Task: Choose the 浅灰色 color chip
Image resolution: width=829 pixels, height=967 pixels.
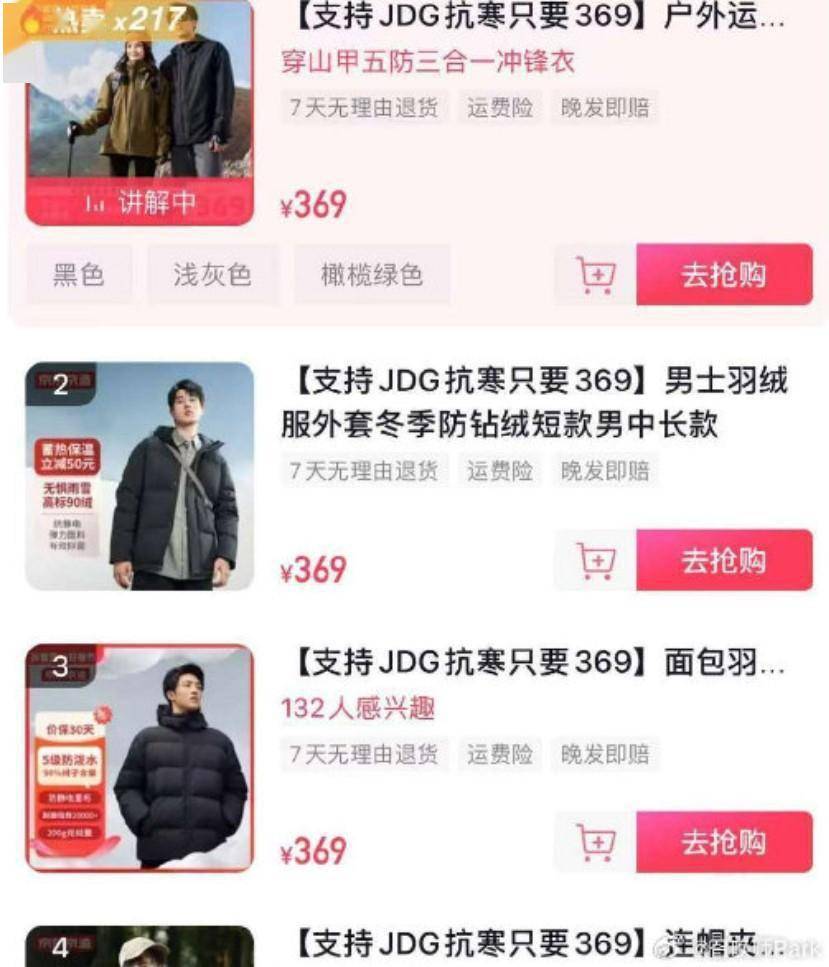Action: [x=212, y=274]
